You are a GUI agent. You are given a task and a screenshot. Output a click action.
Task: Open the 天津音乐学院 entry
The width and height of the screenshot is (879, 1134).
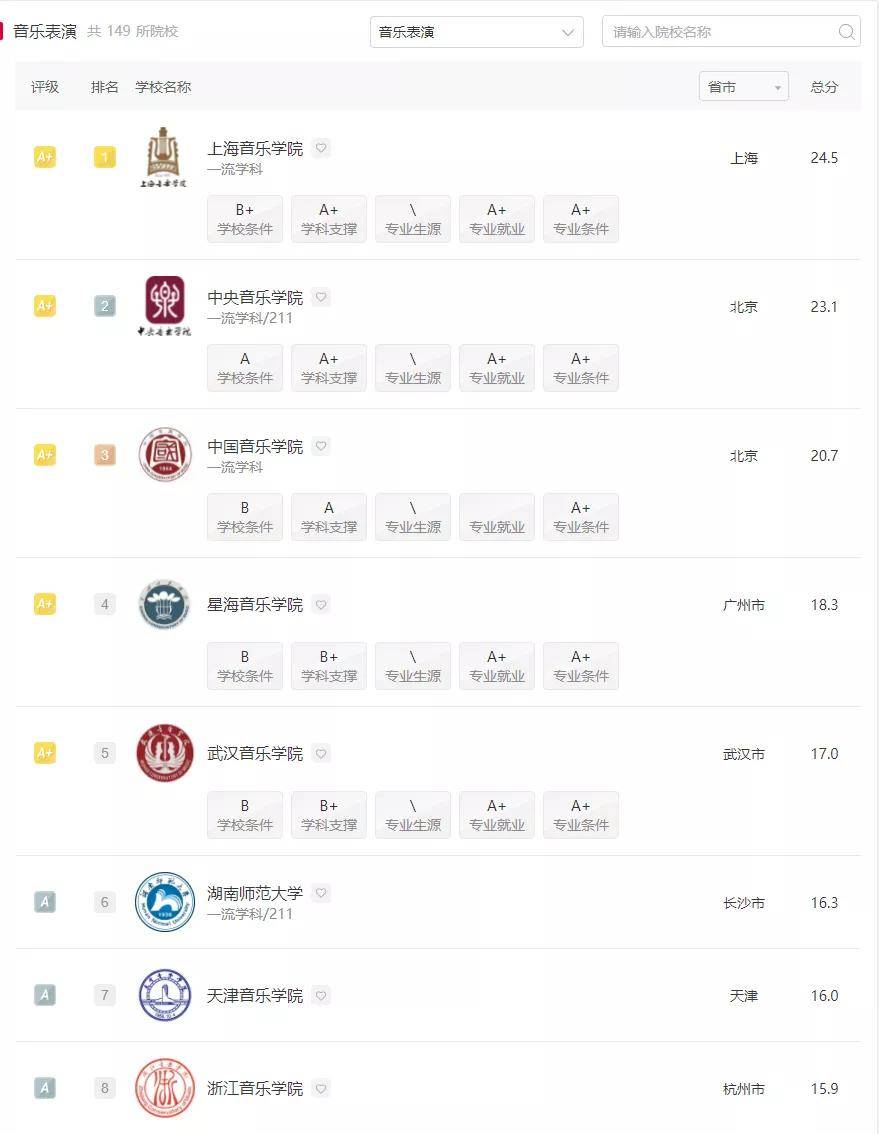pos(254,996)
